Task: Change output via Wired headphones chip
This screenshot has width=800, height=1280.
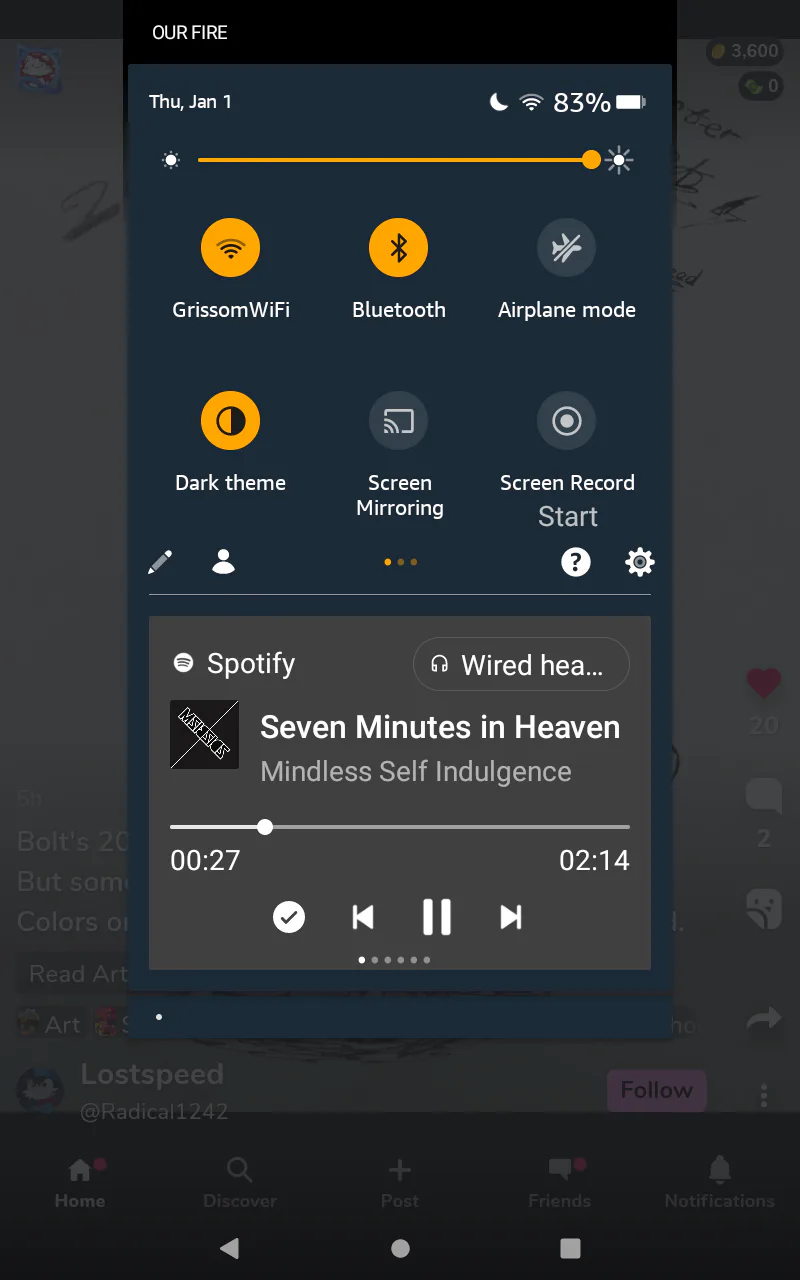Action: pyautogui.click(x=520, y=665)
